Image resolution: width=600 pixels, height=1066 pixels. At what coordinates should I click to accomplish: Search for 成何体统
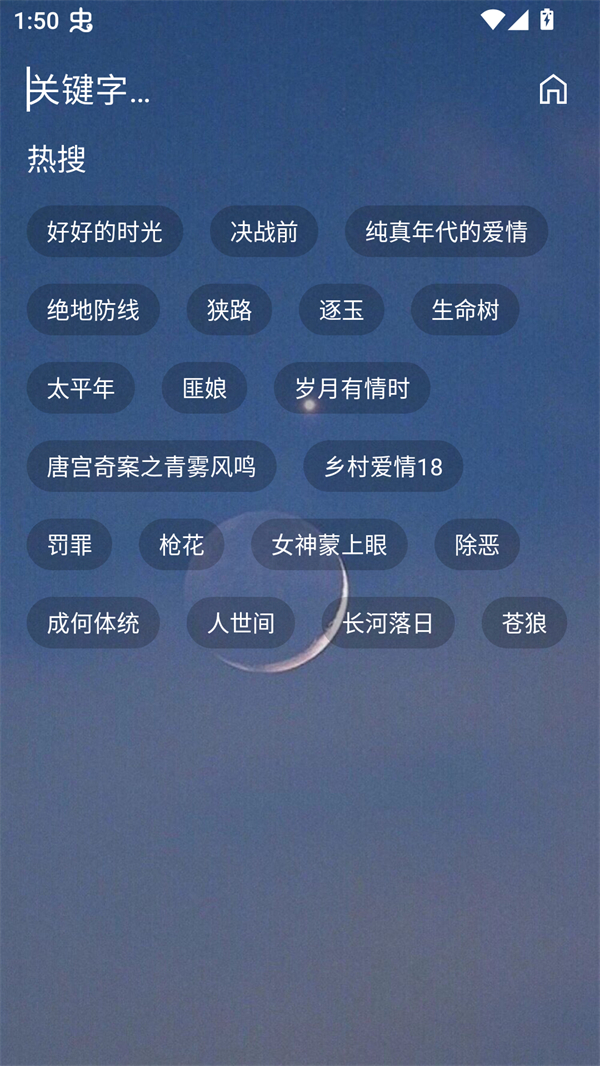click(x=93, y=623)
